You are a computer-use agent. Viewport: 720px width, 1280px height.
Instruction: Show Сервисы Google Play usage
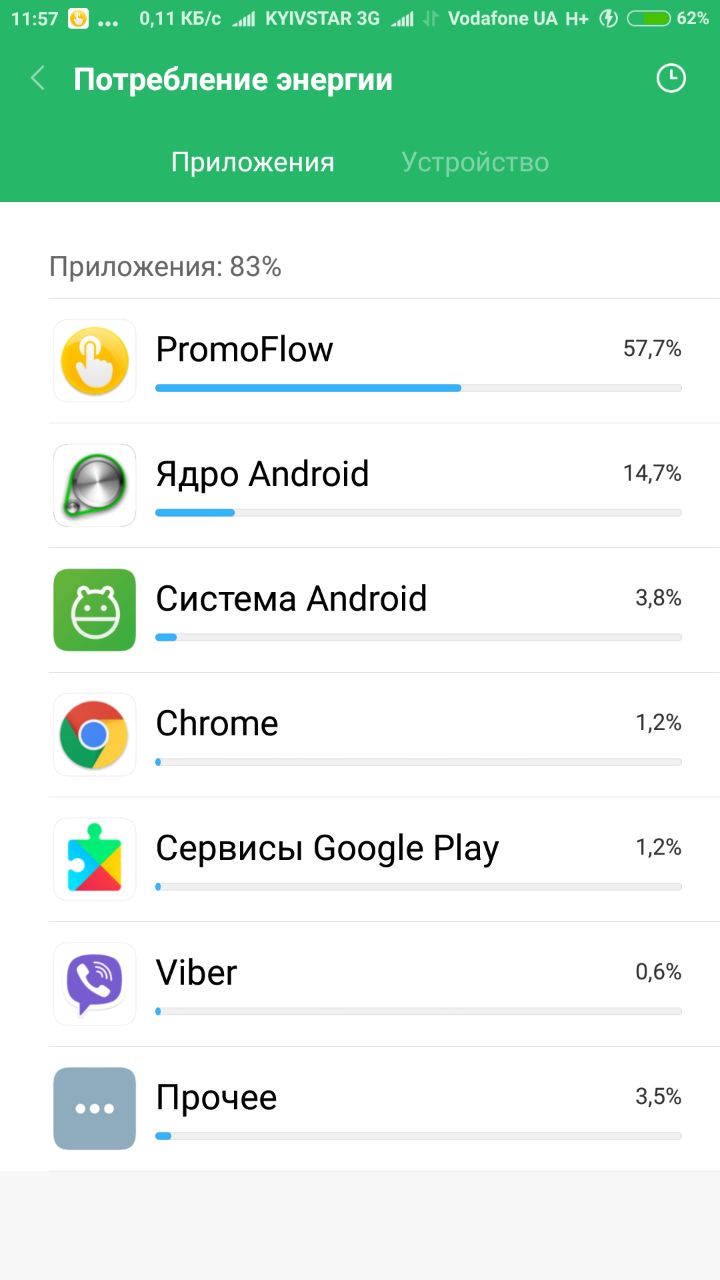(384, 859)
